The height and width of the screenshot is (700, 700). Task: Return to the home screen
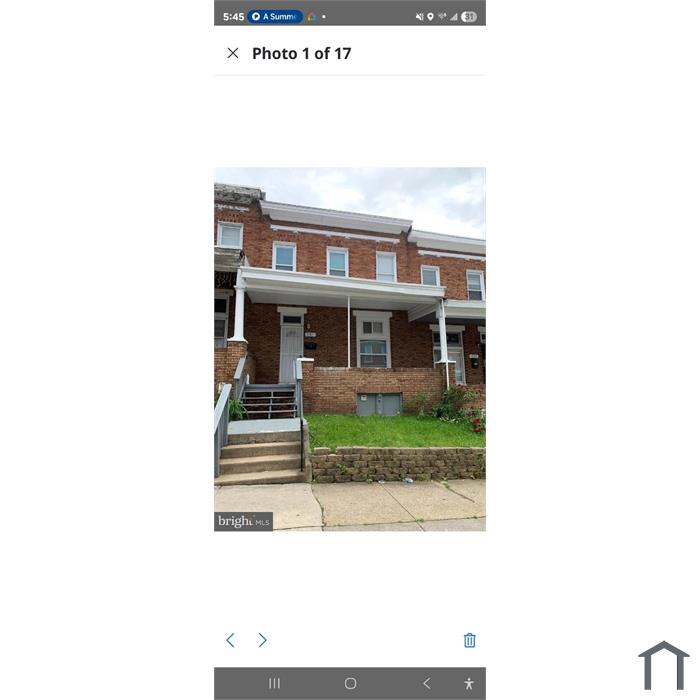pyautogui.click(x=350, y=683)
